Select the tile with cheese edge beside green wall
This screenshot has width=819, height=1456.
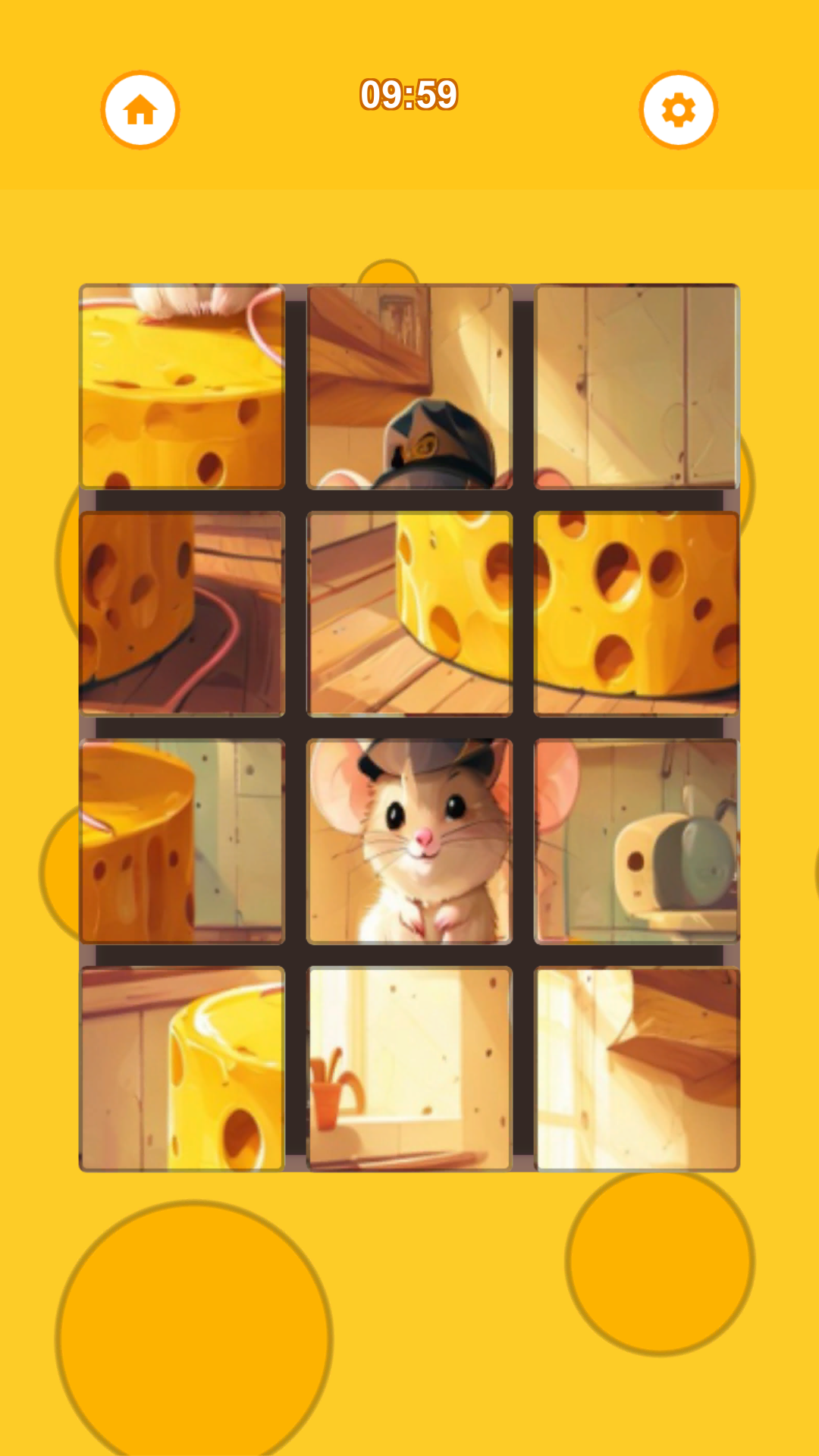coord(182,841)
